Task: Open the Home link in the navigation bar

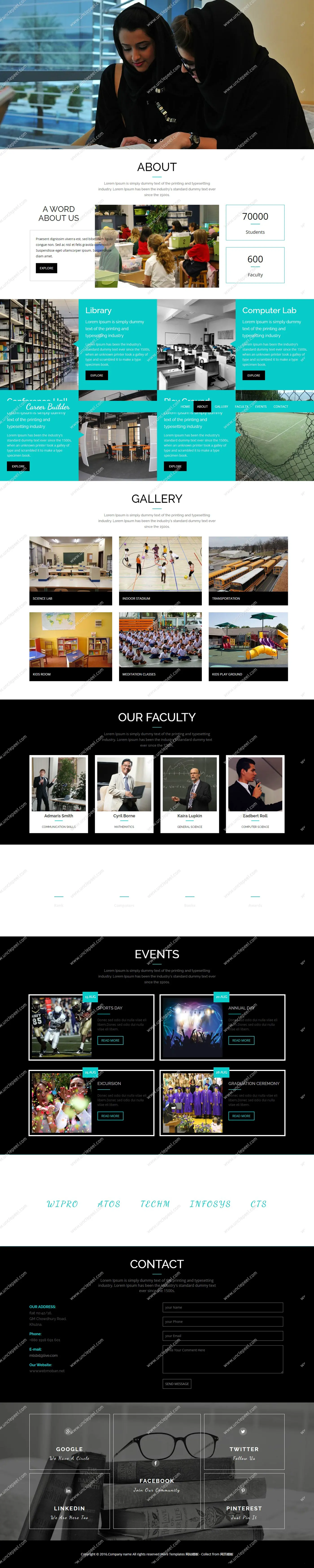Action: 185,406
